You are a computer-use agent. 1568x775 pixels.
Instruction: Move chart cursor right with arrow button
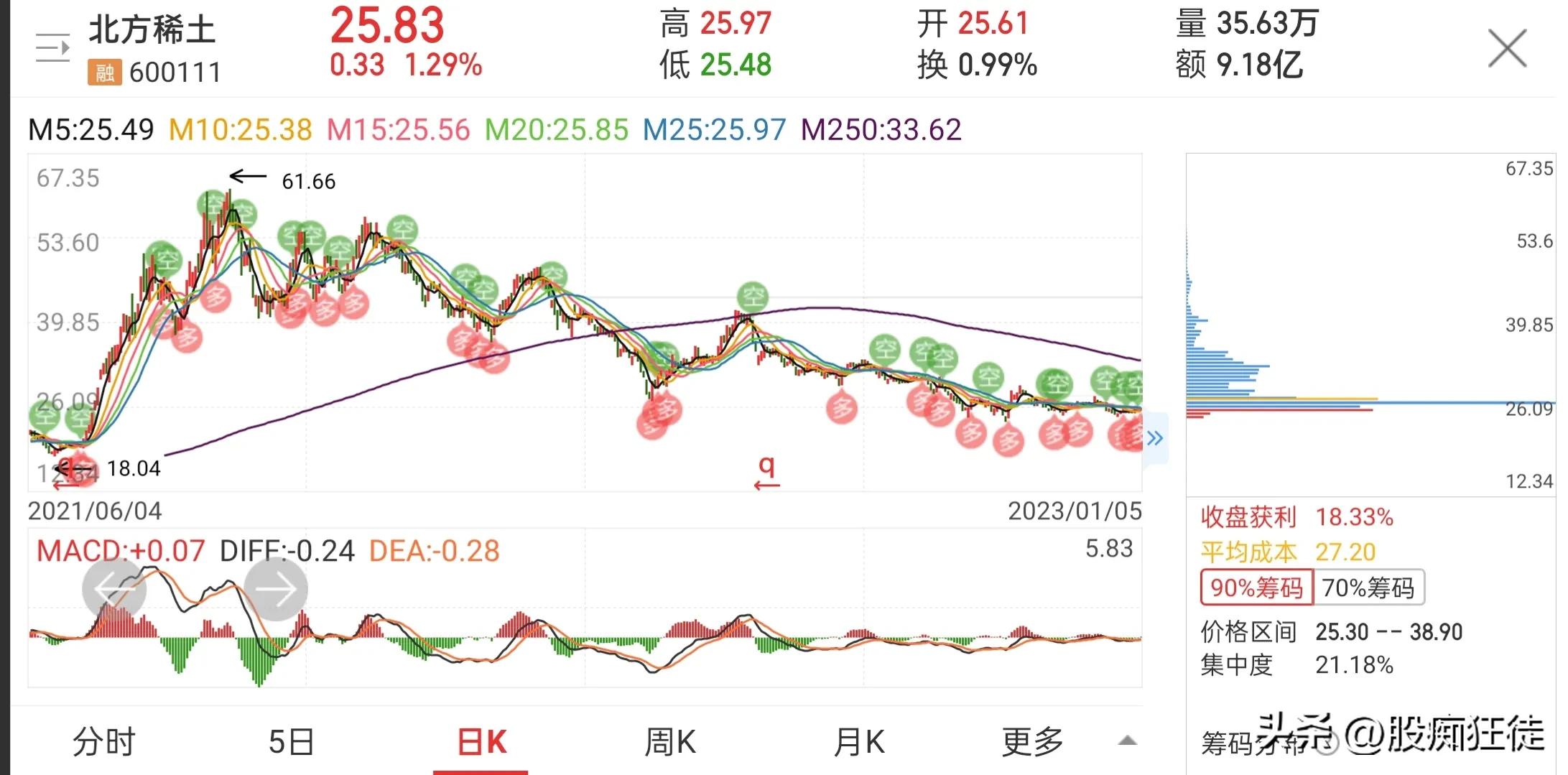pos(276,590)
